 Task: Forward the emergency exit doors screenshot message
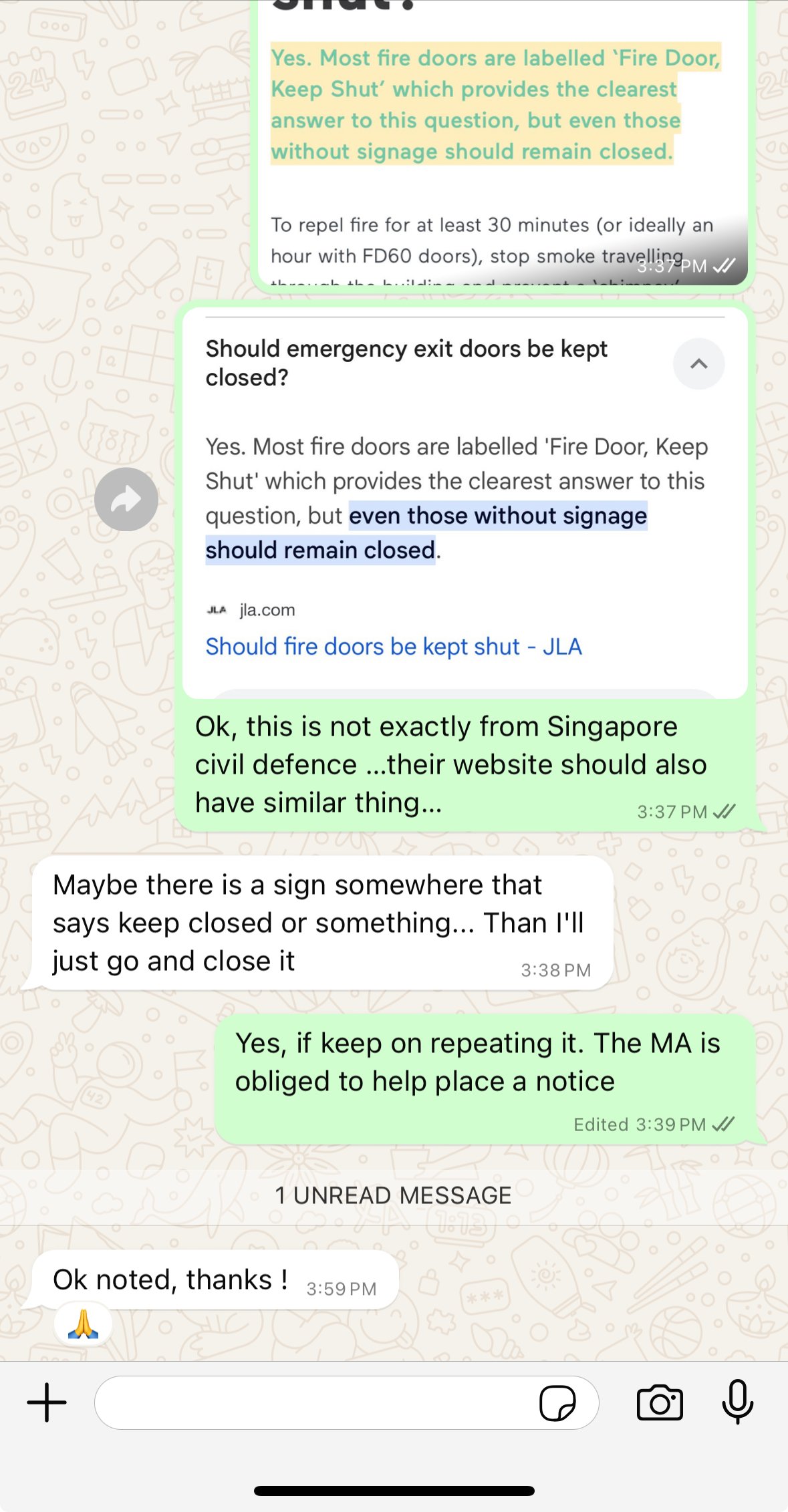pyautogui.click(x=126, y=499)
